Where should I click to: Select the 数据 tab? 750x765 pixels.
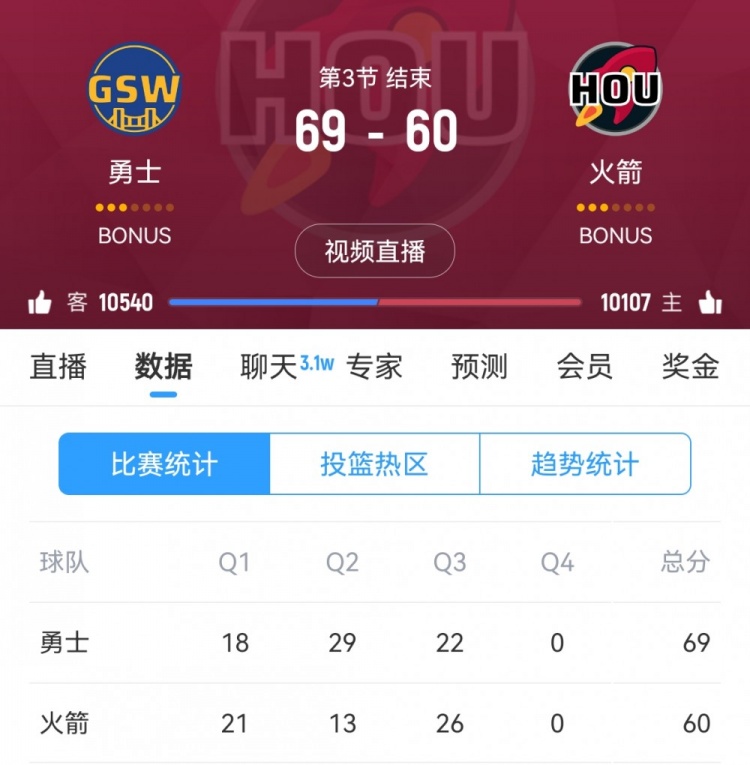coord(163,367)
